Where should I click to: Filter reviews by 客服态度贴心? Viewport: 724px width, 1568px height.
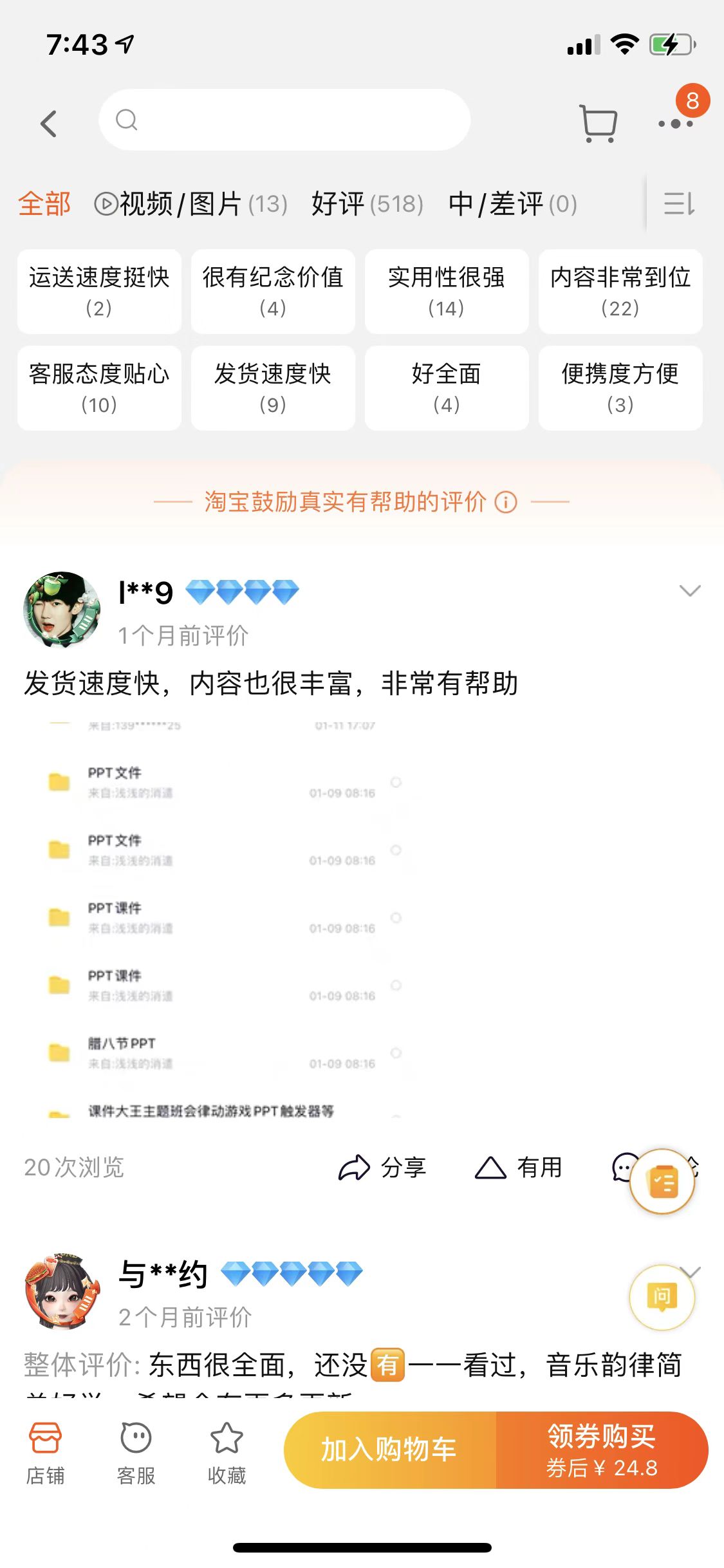[99, 387]
